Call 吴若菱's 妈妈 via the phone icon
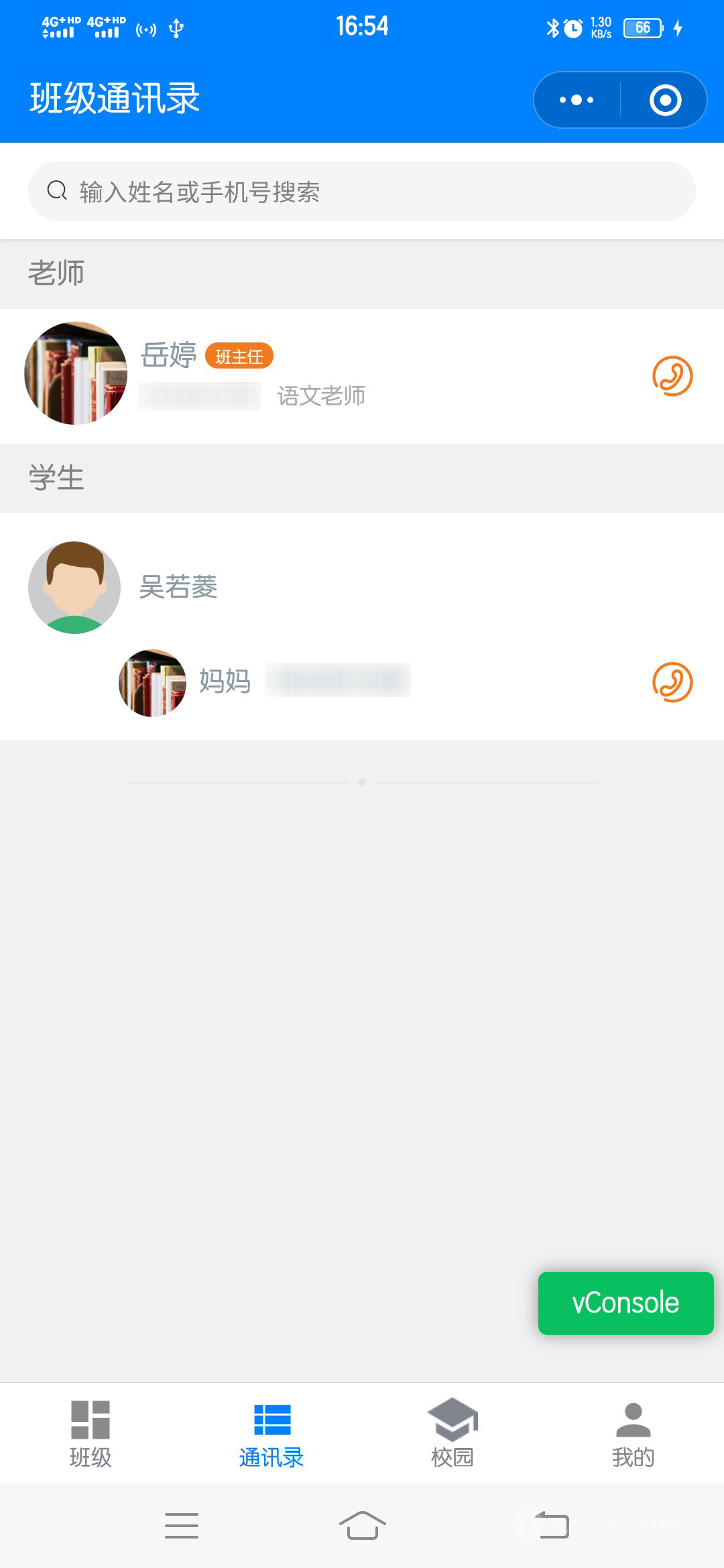 [x=672, y=682]
